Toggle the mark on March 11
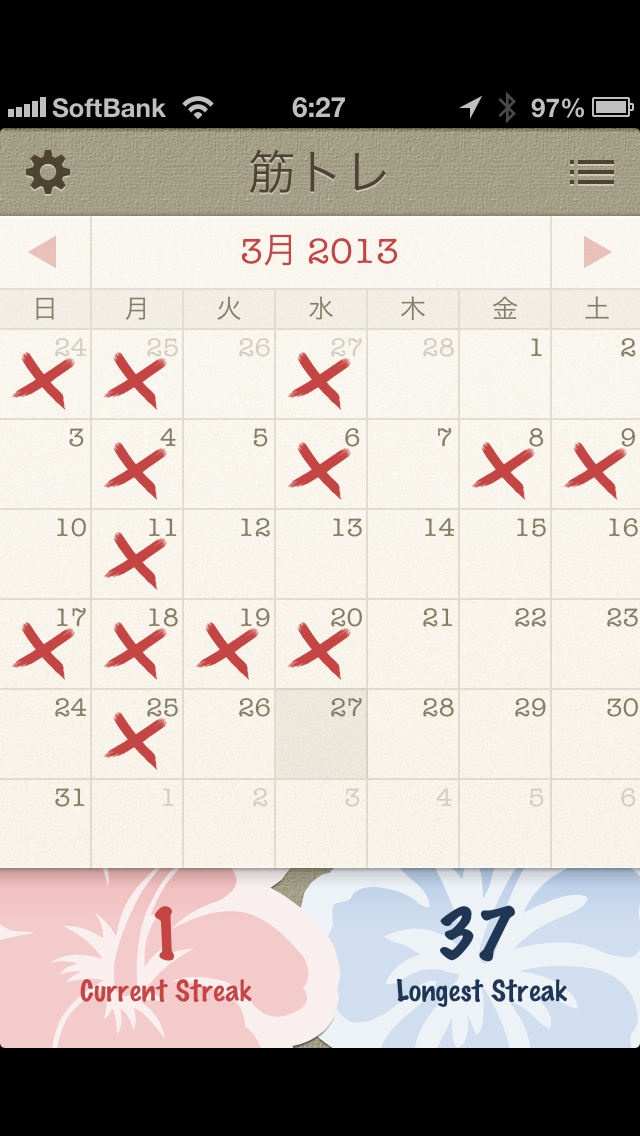Viewport: 640px width, 1136px height. pyautogui.click(x=137, y=556)
